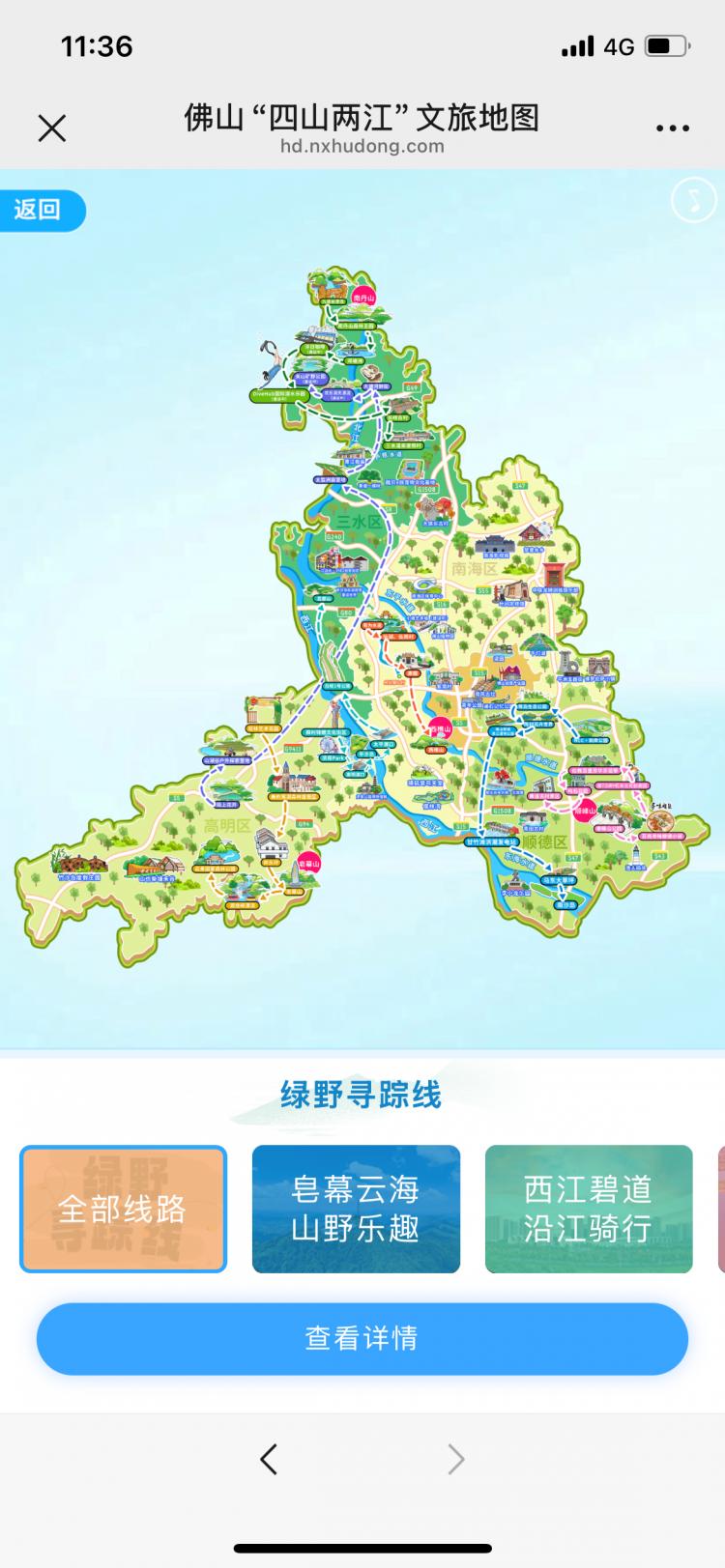Close the web page with the X

52,128
